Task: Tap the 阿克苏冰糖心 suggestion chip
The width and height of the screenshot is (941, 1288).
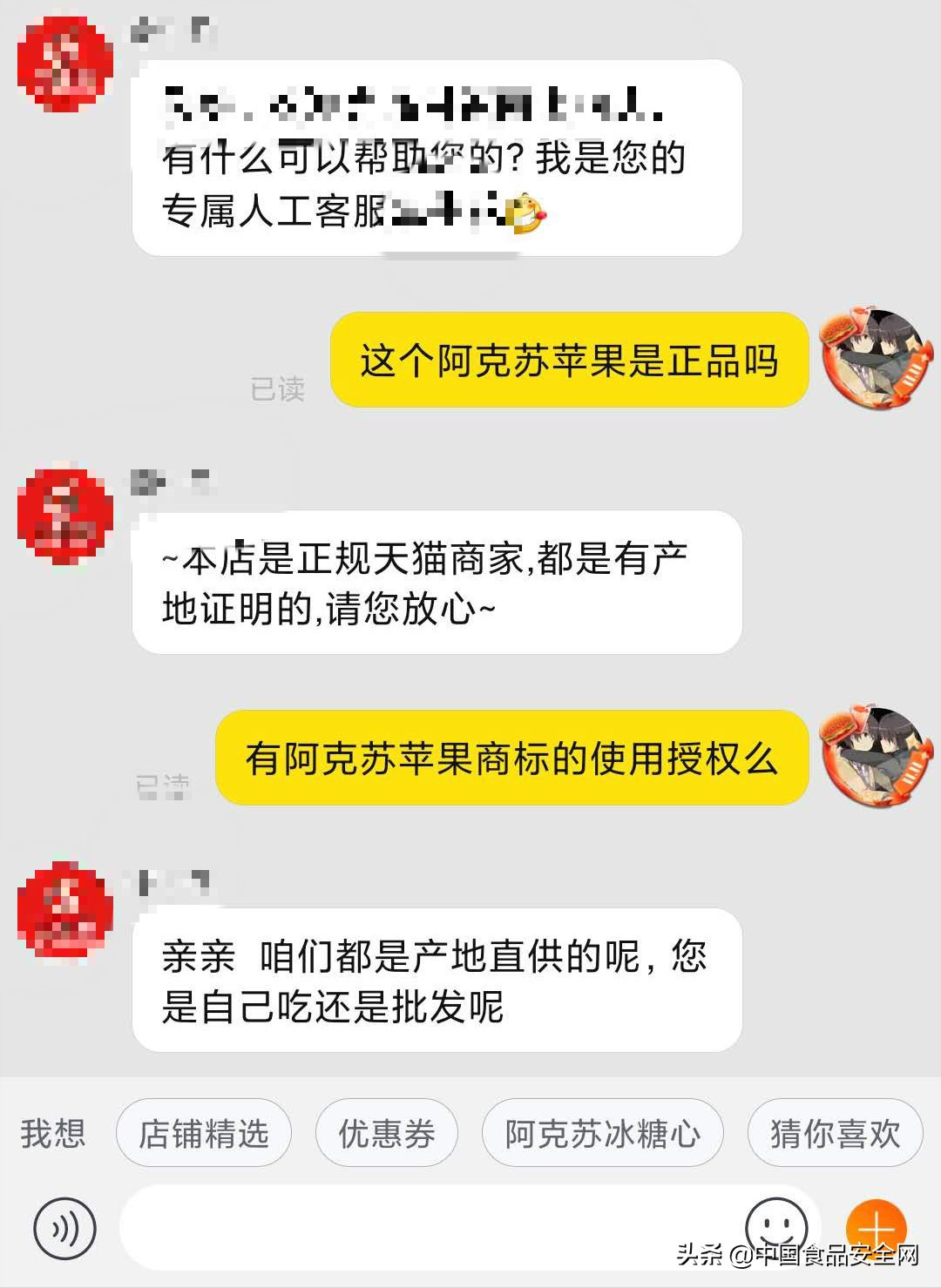Action: pyautogui.click(x=601, y=1133)
